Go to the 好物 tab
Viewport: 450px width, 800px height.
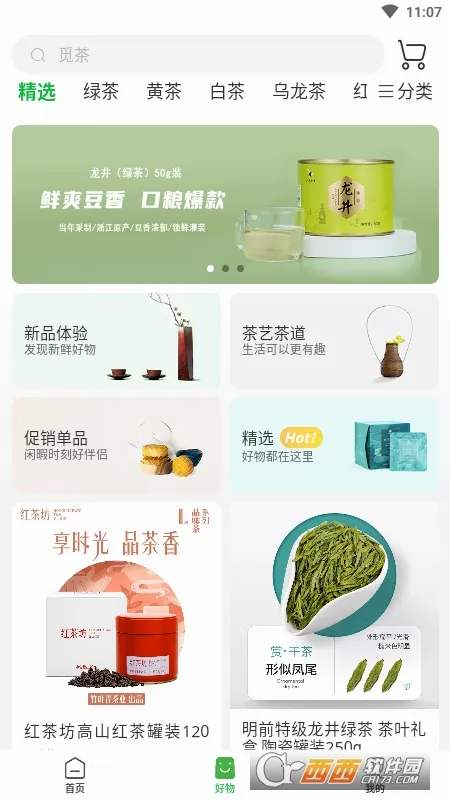coord(225,775)
